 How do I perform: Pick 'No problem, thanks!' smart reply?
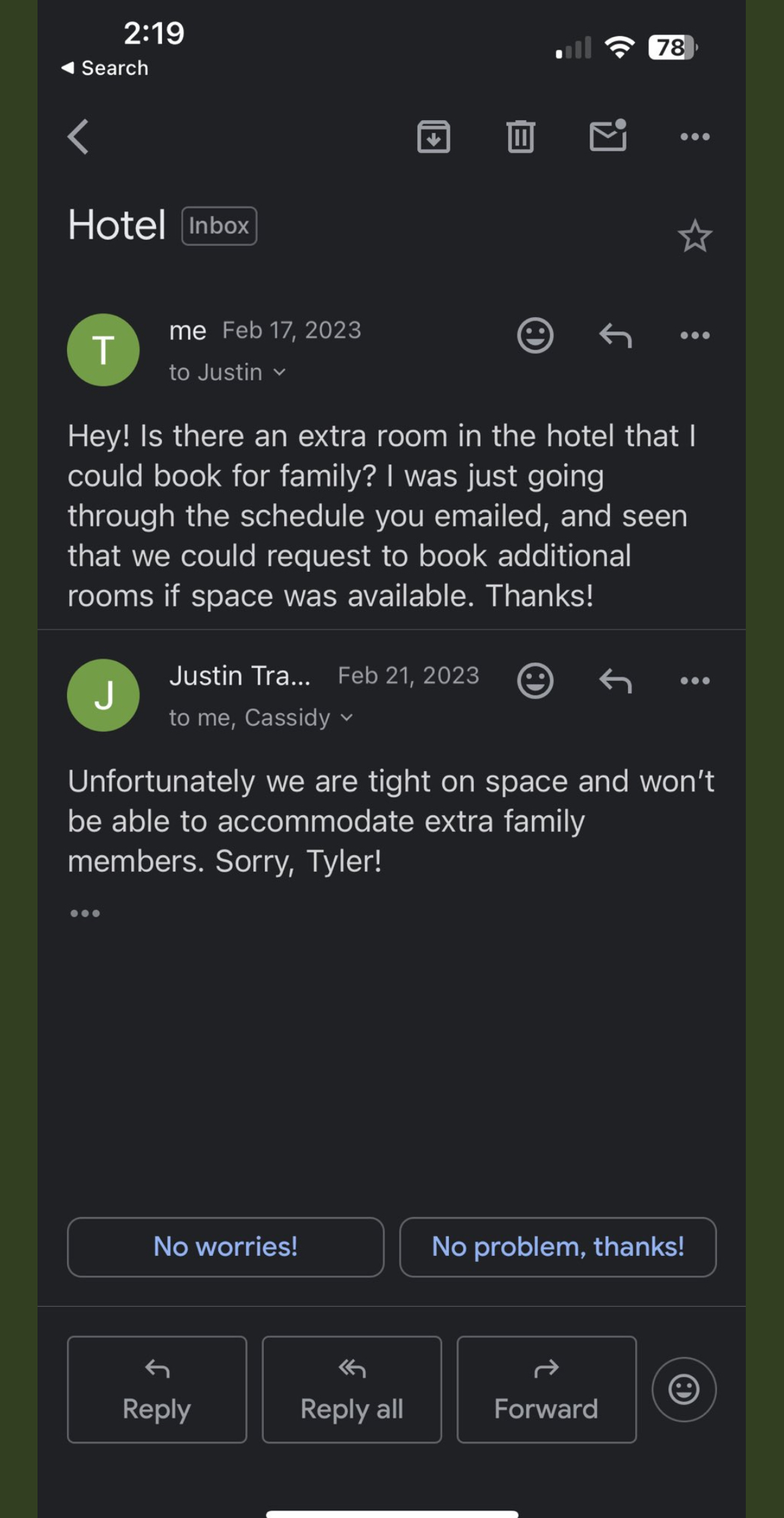558,1247
